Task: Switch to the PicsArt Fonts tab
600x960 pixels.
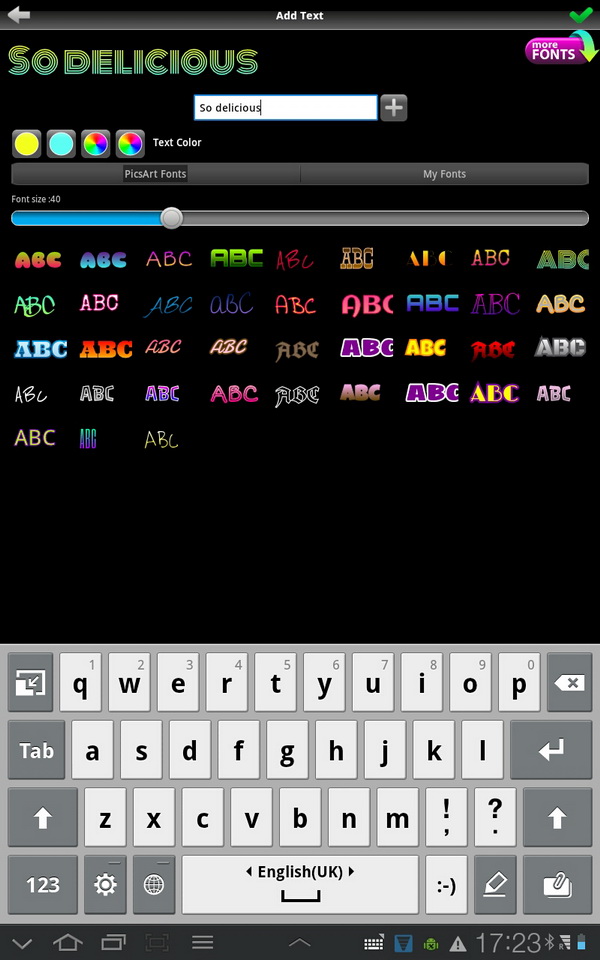Action: pyautogui.click(x=155, y=174)
